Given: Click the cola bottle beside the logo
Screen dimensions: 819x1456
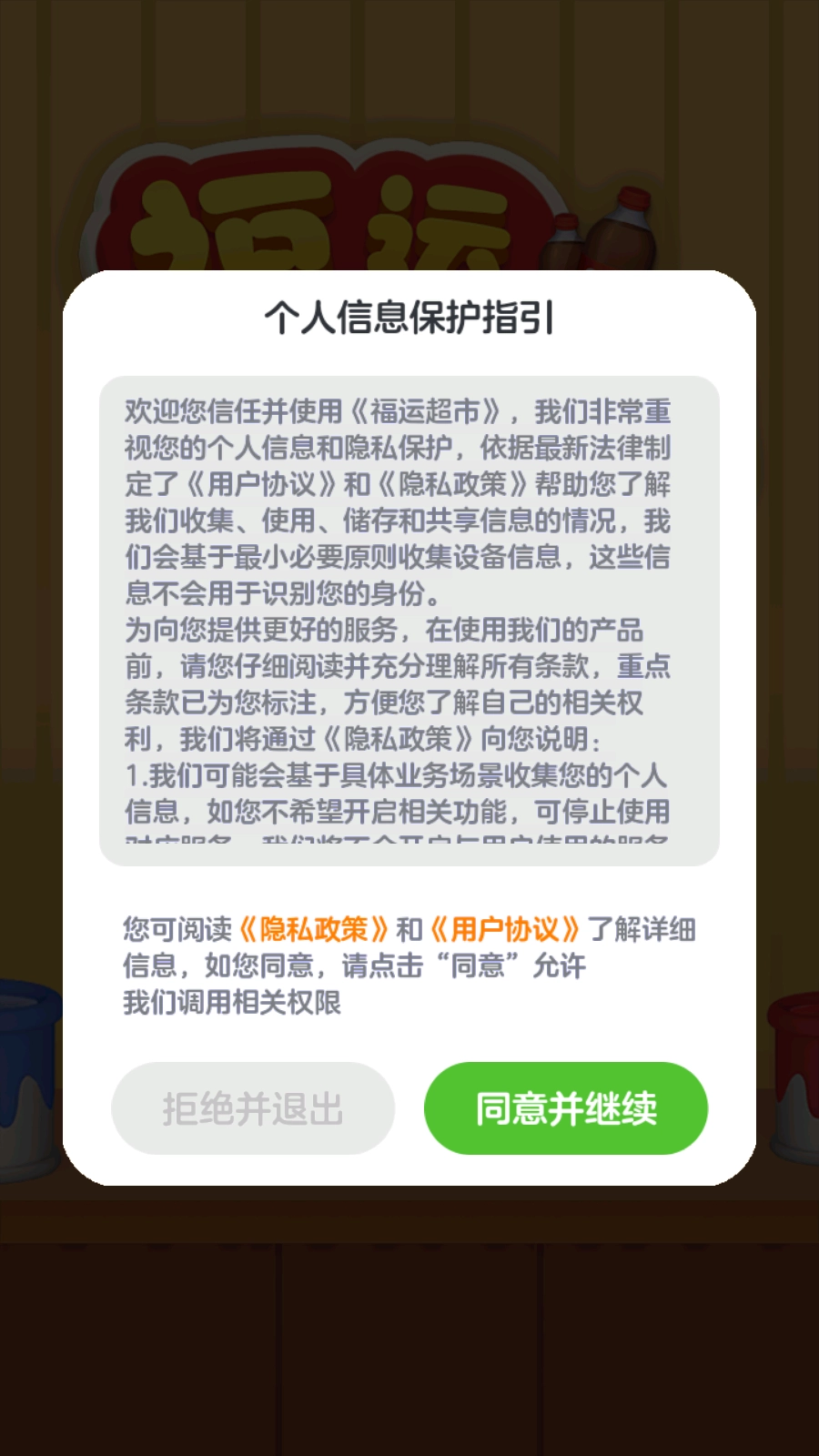Looking at the screenshot, I should pyautogui.click(x=624, y=227).
